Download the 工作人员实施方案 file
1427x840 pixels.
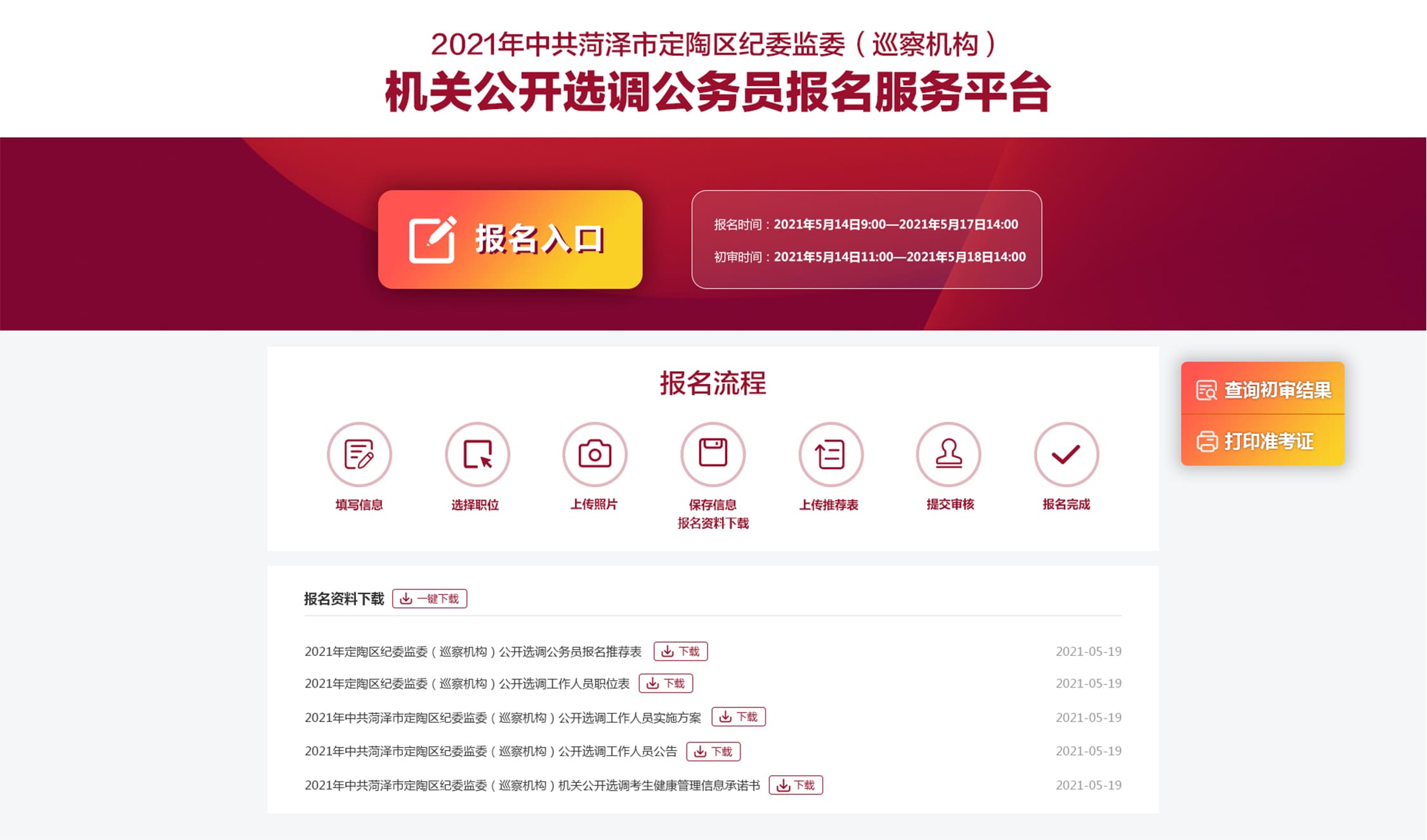pos(738,717)
